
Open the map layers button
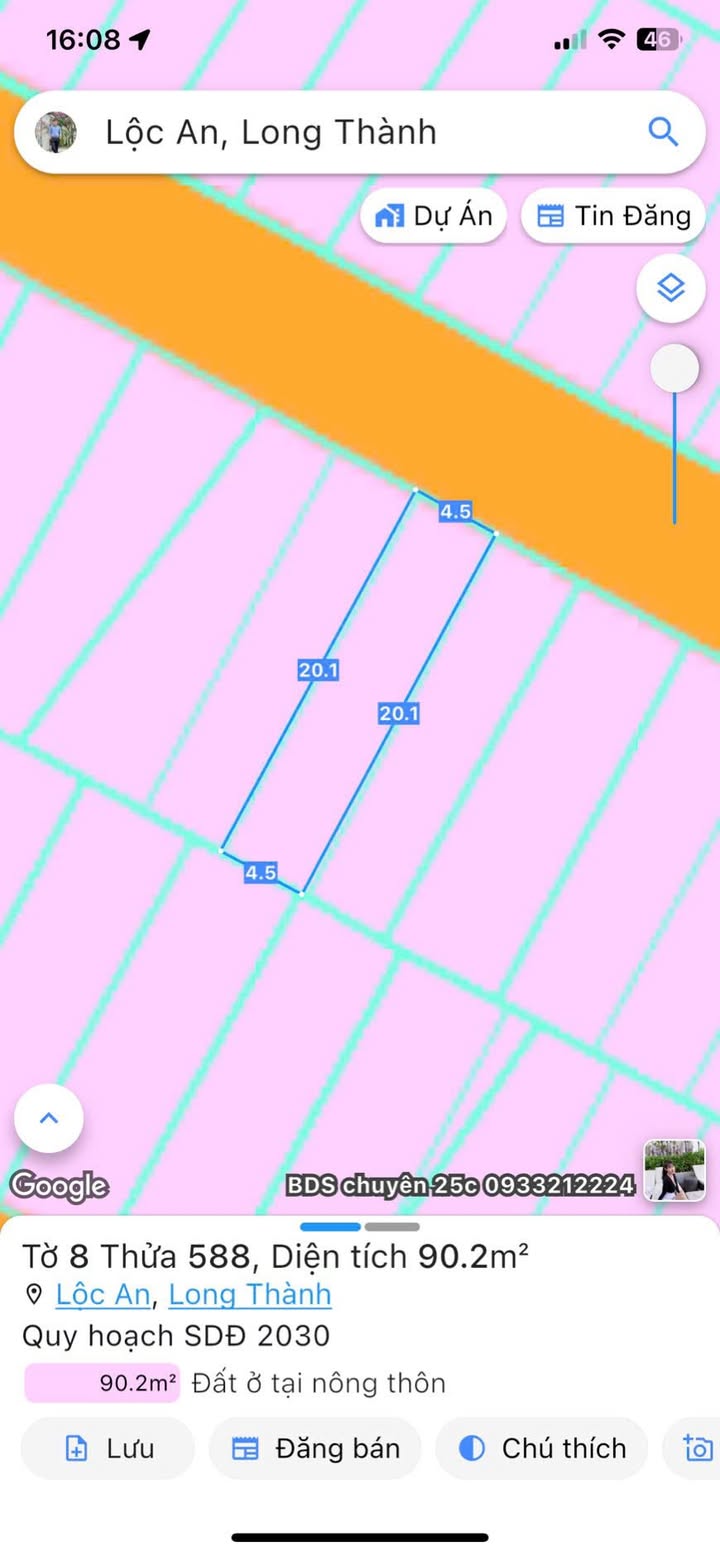(671, 288)
